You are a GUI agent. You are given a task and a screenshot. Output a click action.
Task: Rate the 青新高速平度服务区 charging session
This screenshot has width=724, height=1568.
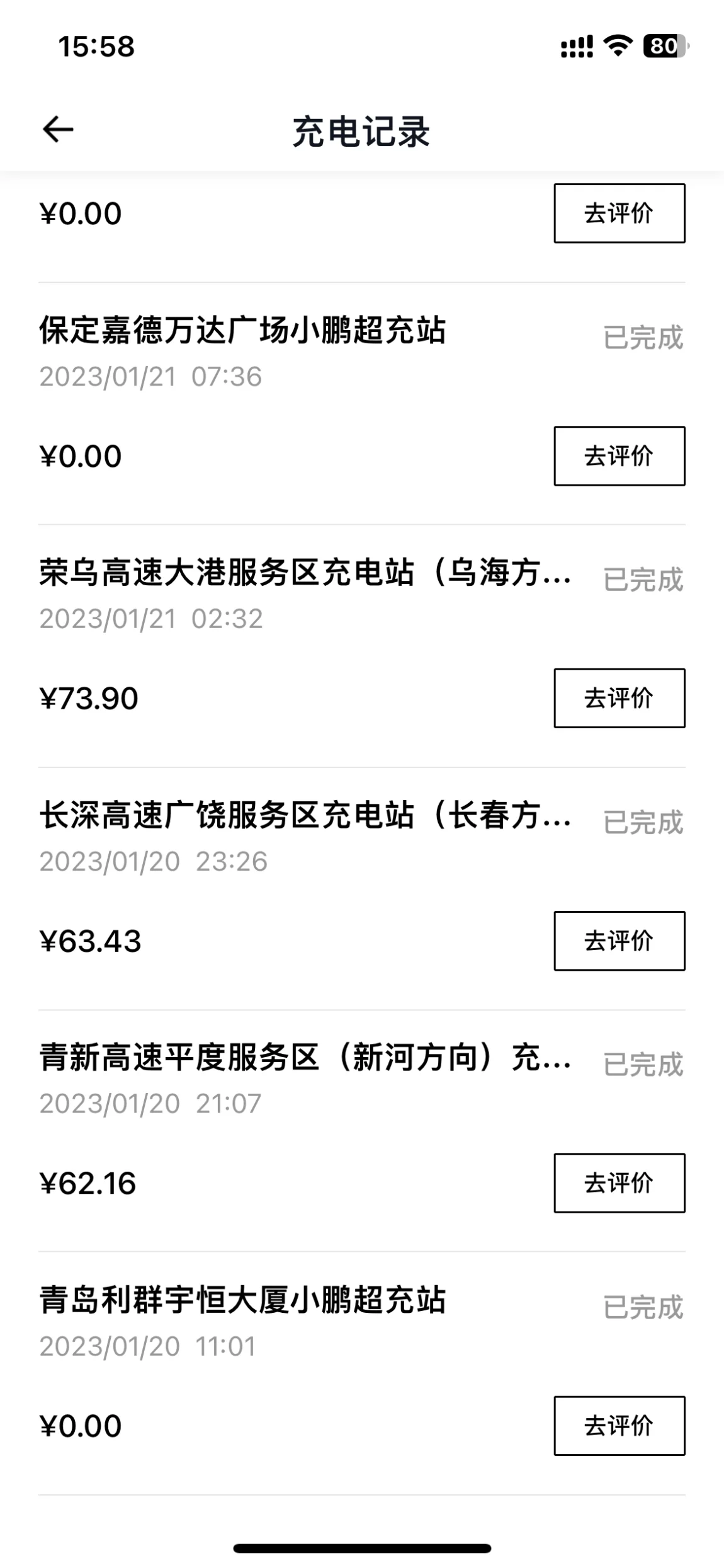tap(619, 1182)
